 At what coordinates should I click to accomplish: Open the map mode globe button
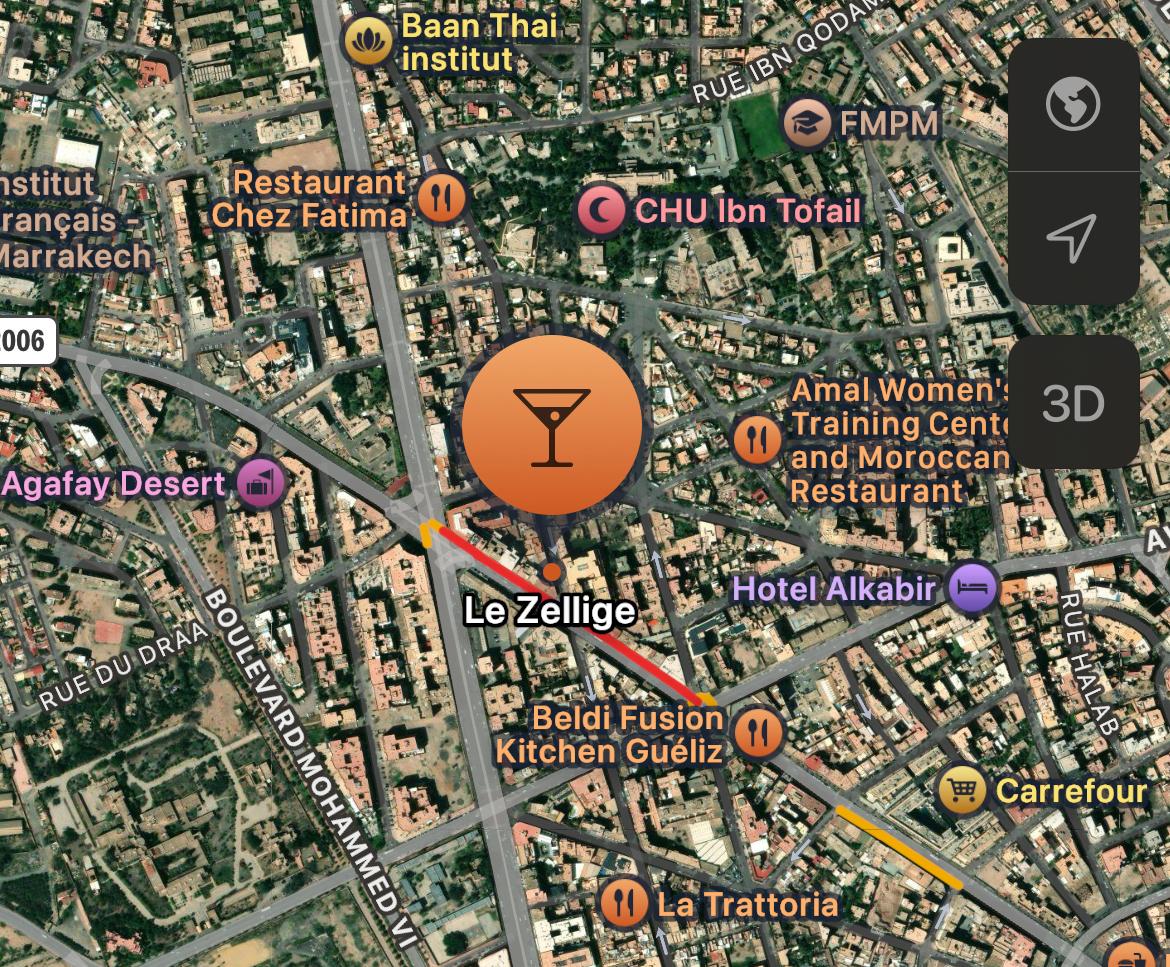[x=1073, y=104]
